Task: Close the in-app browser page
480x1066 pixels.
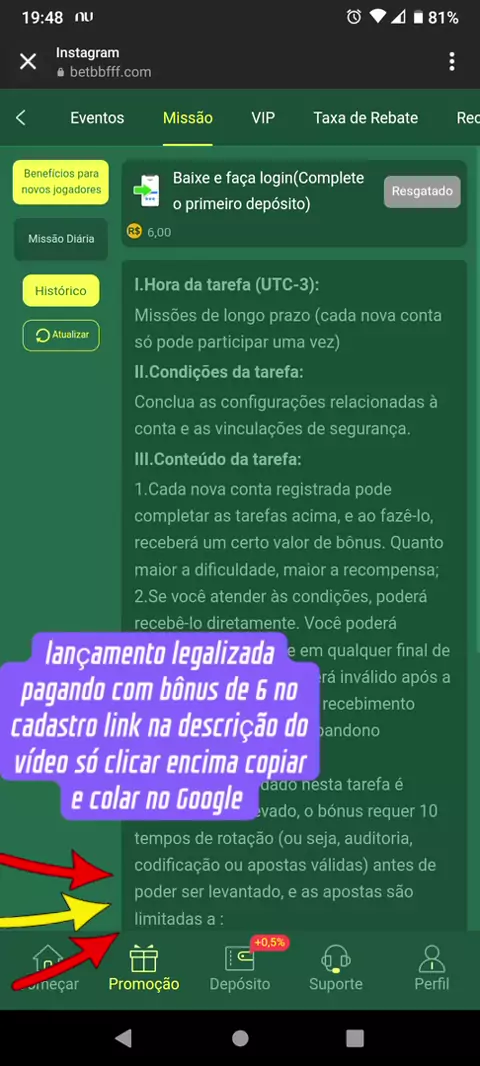Action: click(28, 62)
